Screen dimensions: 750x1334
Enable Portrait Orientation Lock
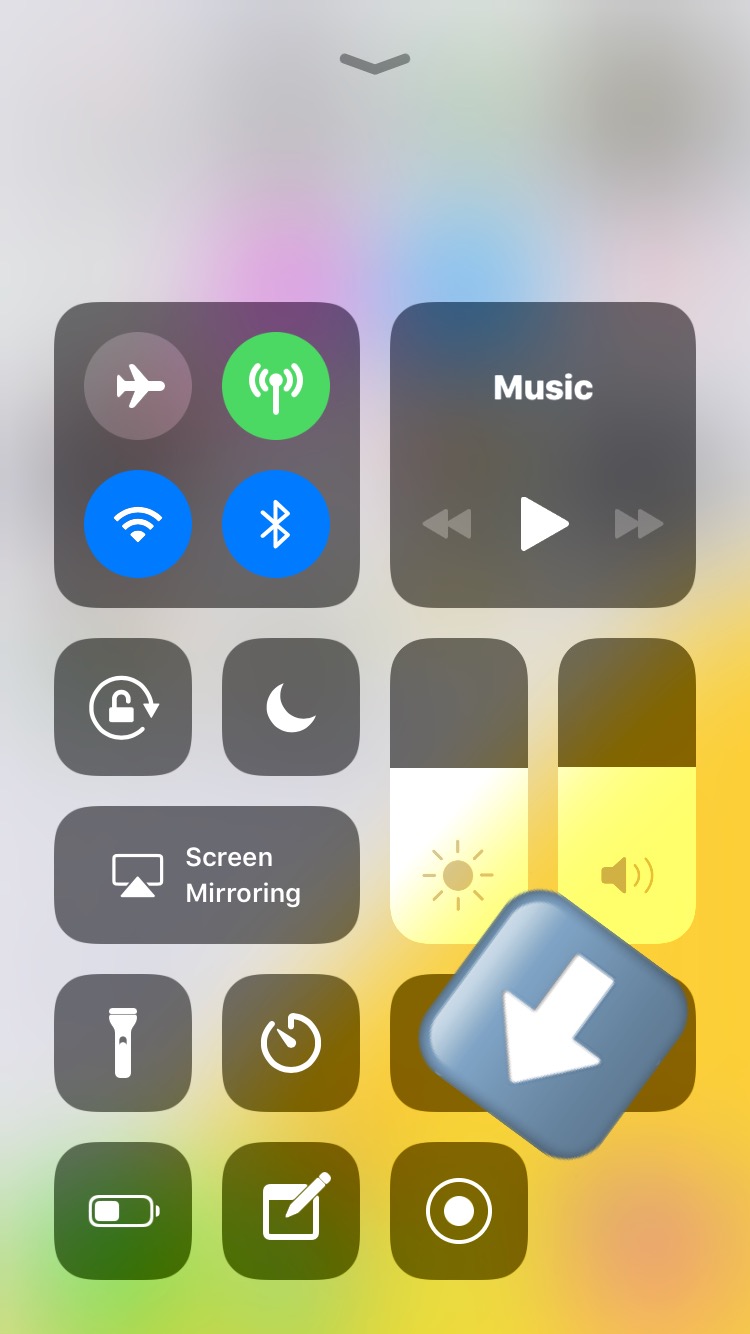click(x=122, y=706)
